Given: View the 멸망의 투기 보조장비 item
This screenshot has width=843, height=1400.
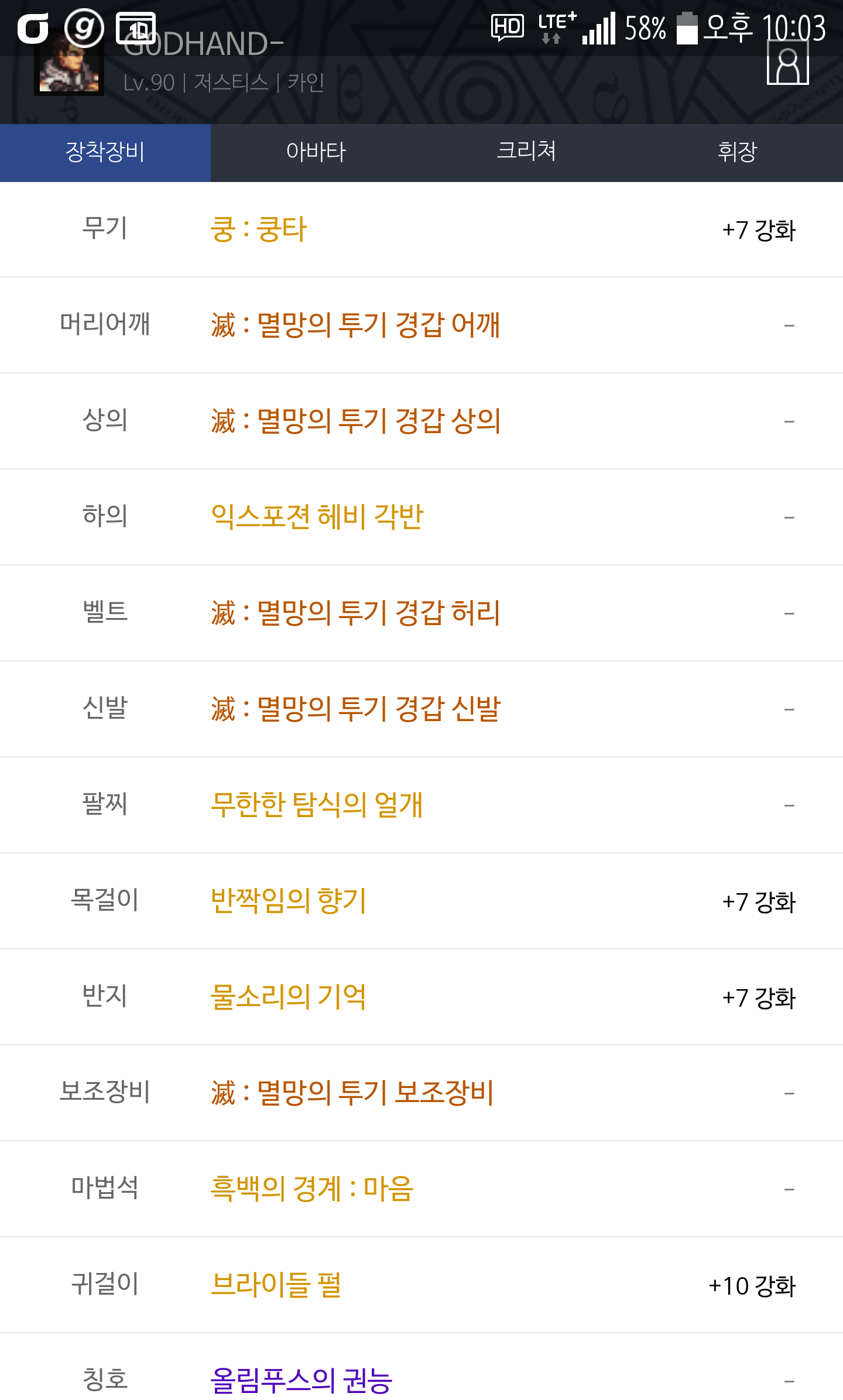Looking at the screenshot, I should [x=352, y=1093].
